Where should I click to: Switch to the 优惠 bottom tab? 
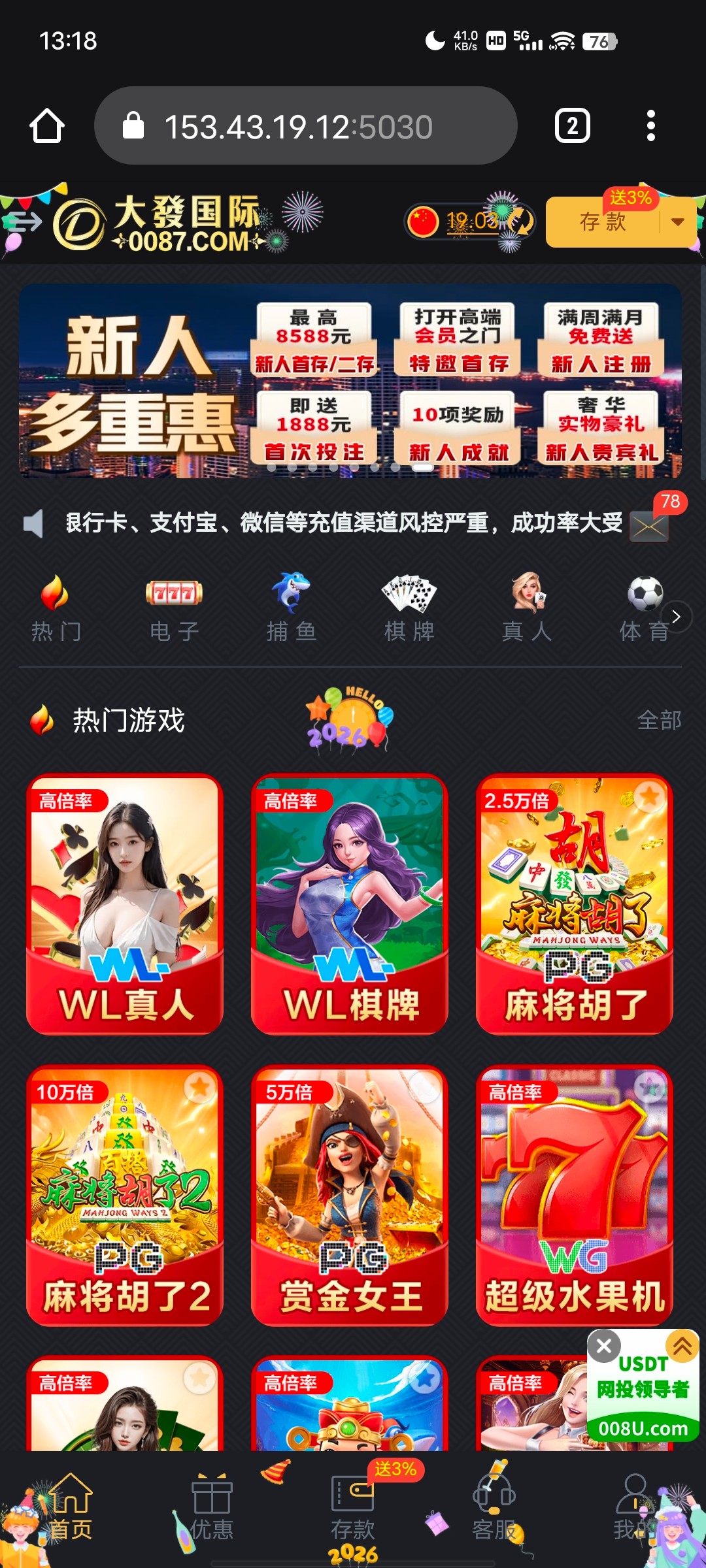coord(212,1509)
